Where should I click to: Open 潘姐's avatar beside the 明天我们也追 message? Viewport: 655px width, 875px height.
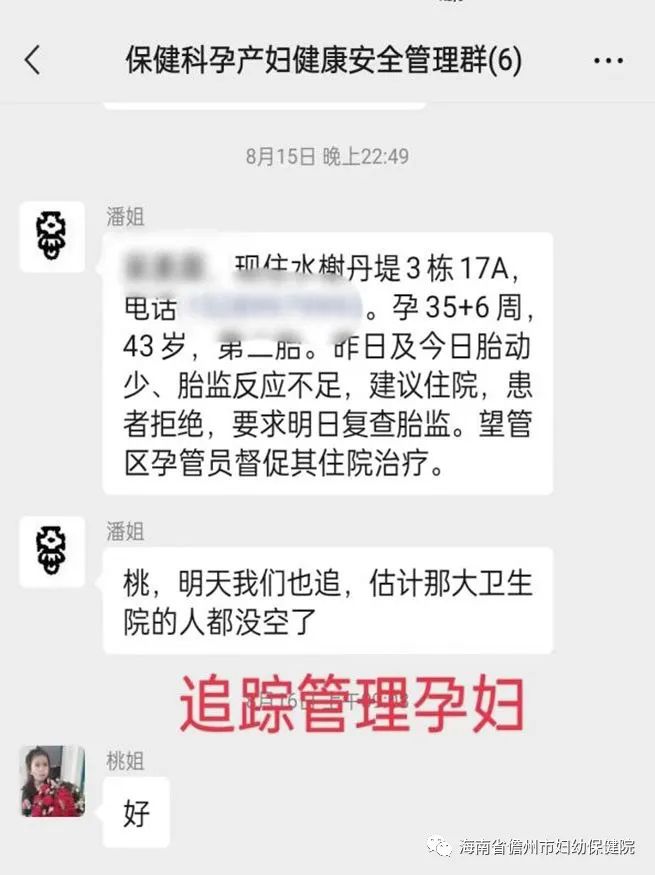click(x=52, y=552)
